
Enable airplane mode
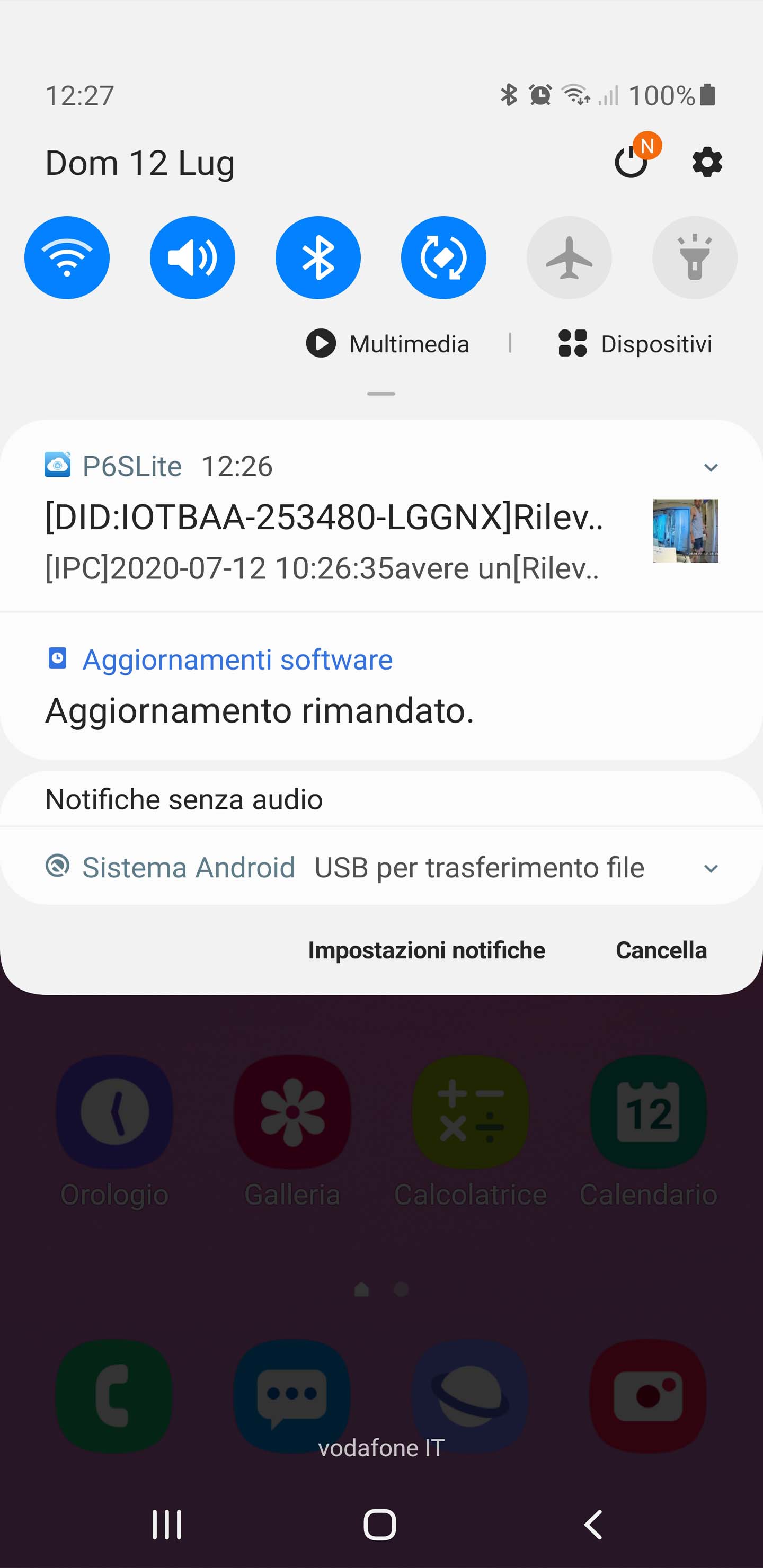coord(569,257)
